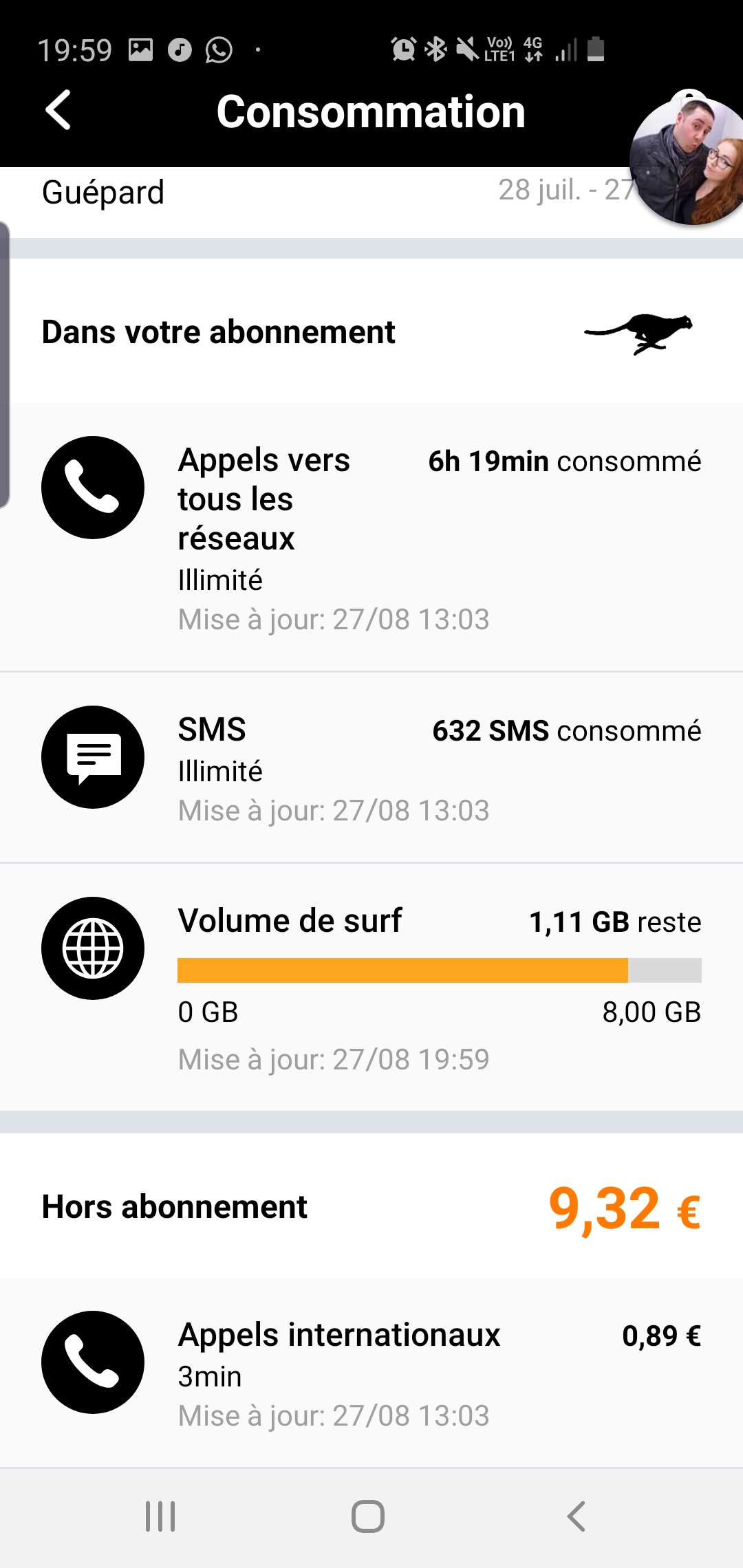Go back from the Consommation screen
The width and height of the screenshot is (743, 1568).
tap(58, 110)
